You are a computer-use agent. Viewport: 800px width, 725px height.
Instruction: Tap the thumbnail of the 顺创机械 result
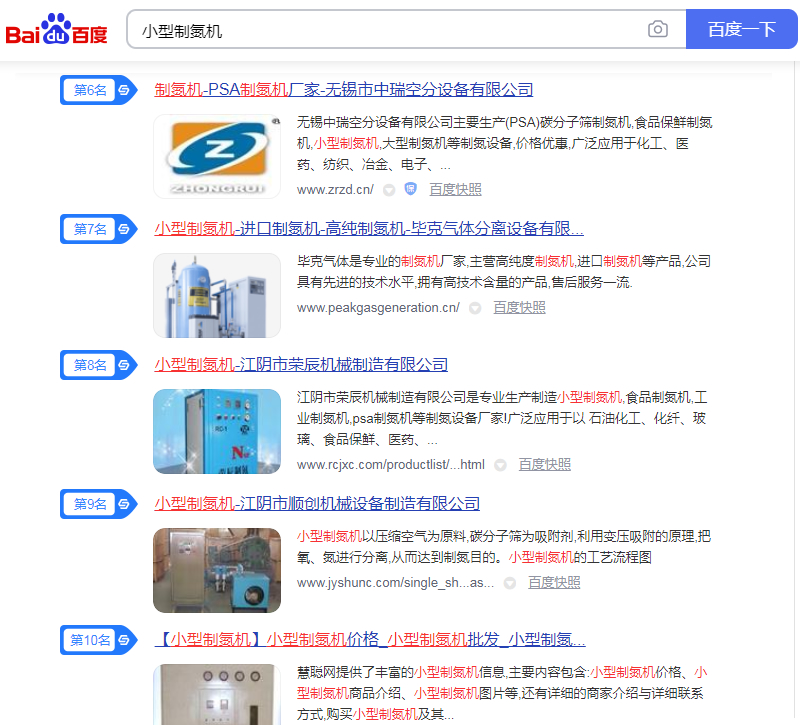point(217,570)
